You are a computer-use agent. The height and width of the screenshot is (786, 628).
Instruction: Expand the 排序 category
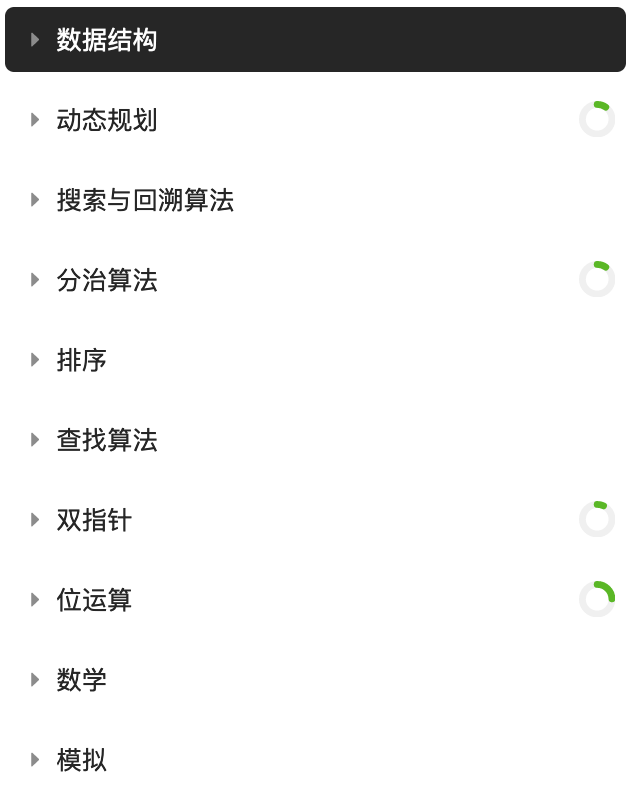81,360
